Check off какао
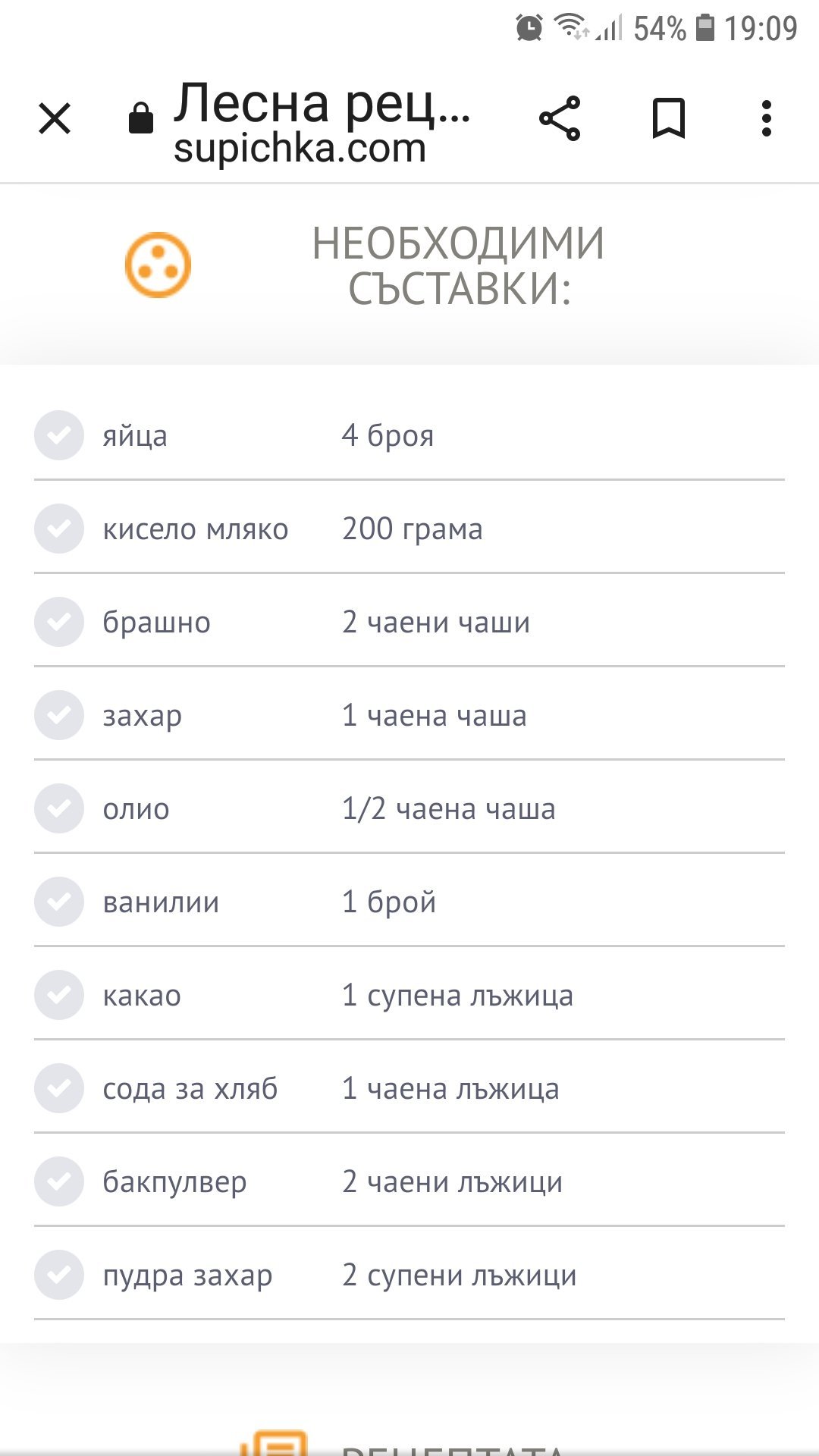 (x=59, y=995)
